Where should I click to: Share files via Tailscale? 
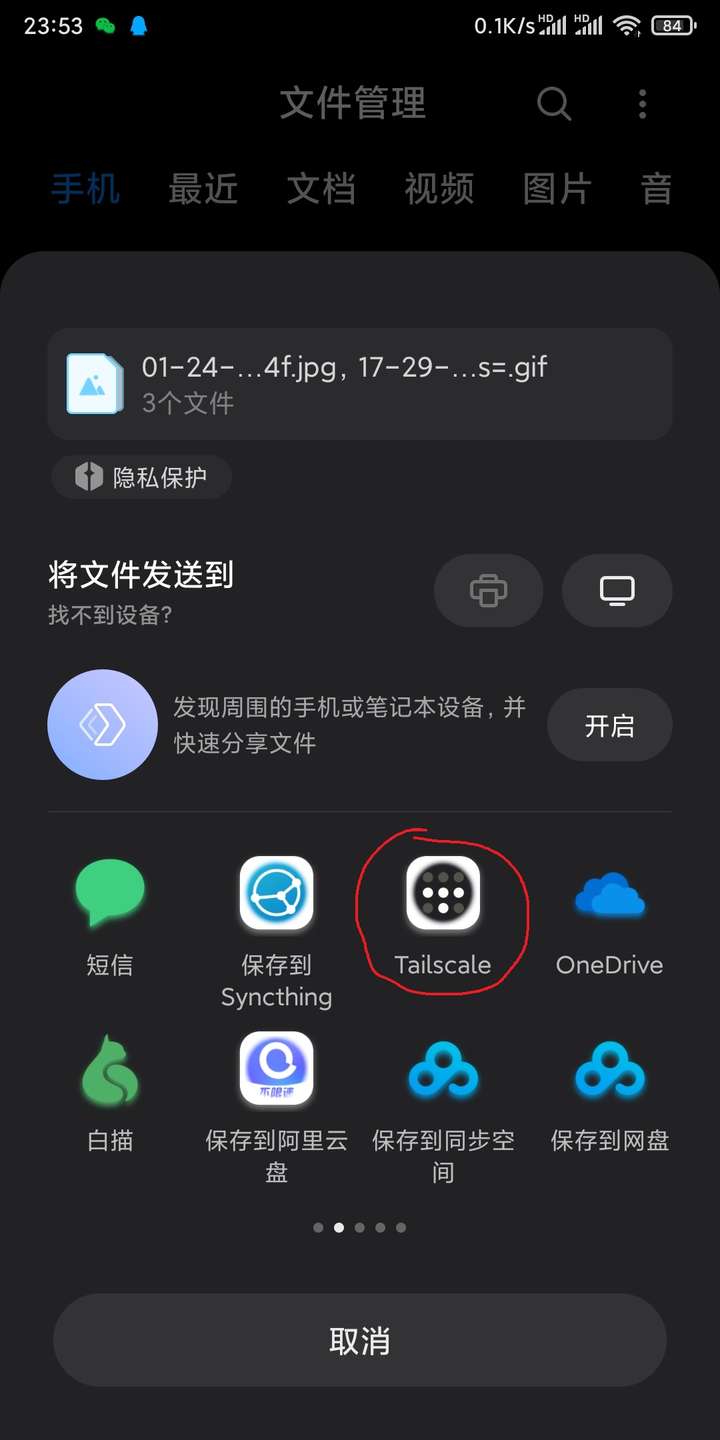(442, 893)
